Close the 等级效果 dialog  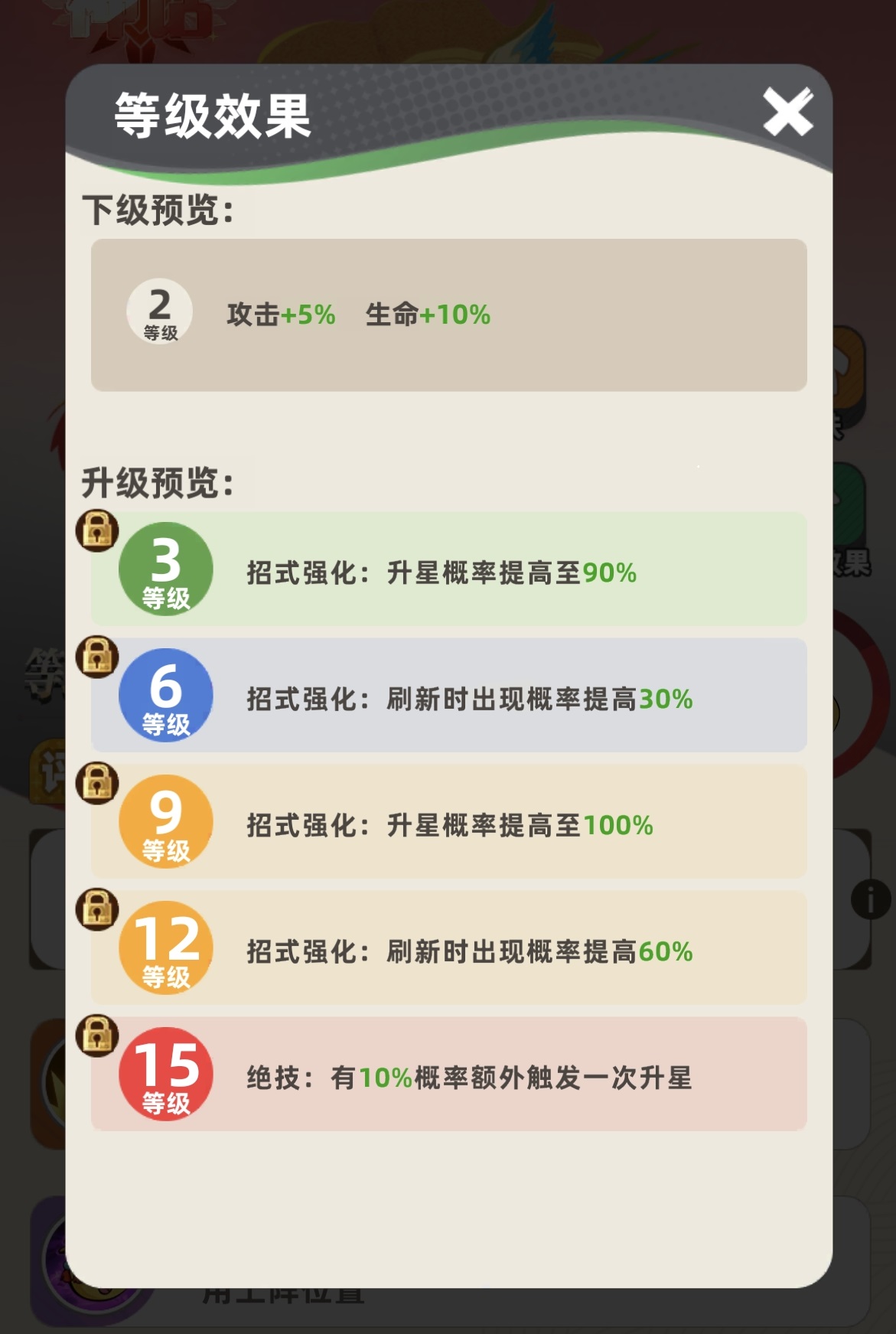(787, 113)
